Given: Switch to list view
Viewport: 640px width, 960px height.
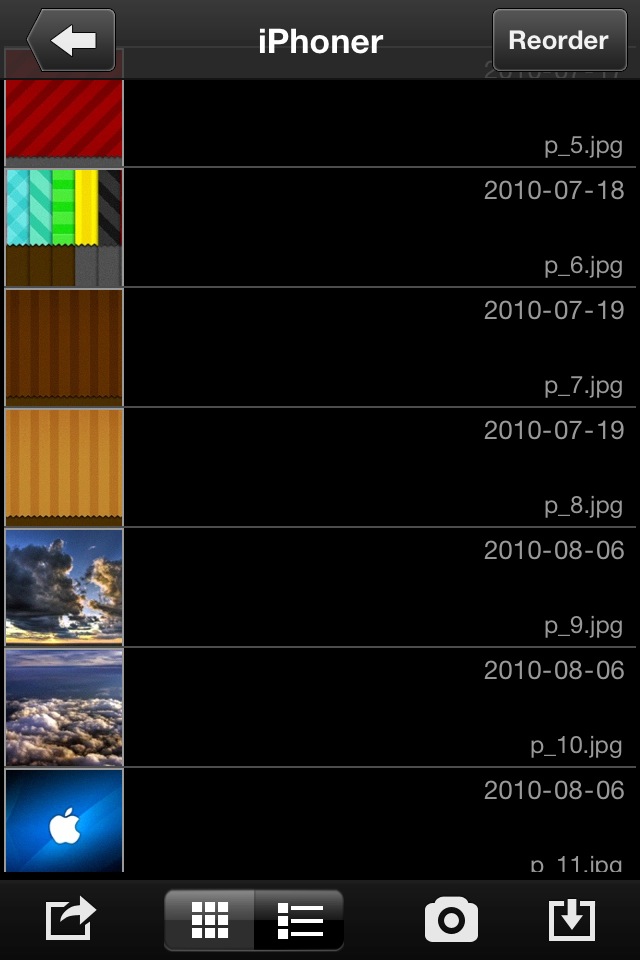Looking at the screenshot, I should coord(299,918).
